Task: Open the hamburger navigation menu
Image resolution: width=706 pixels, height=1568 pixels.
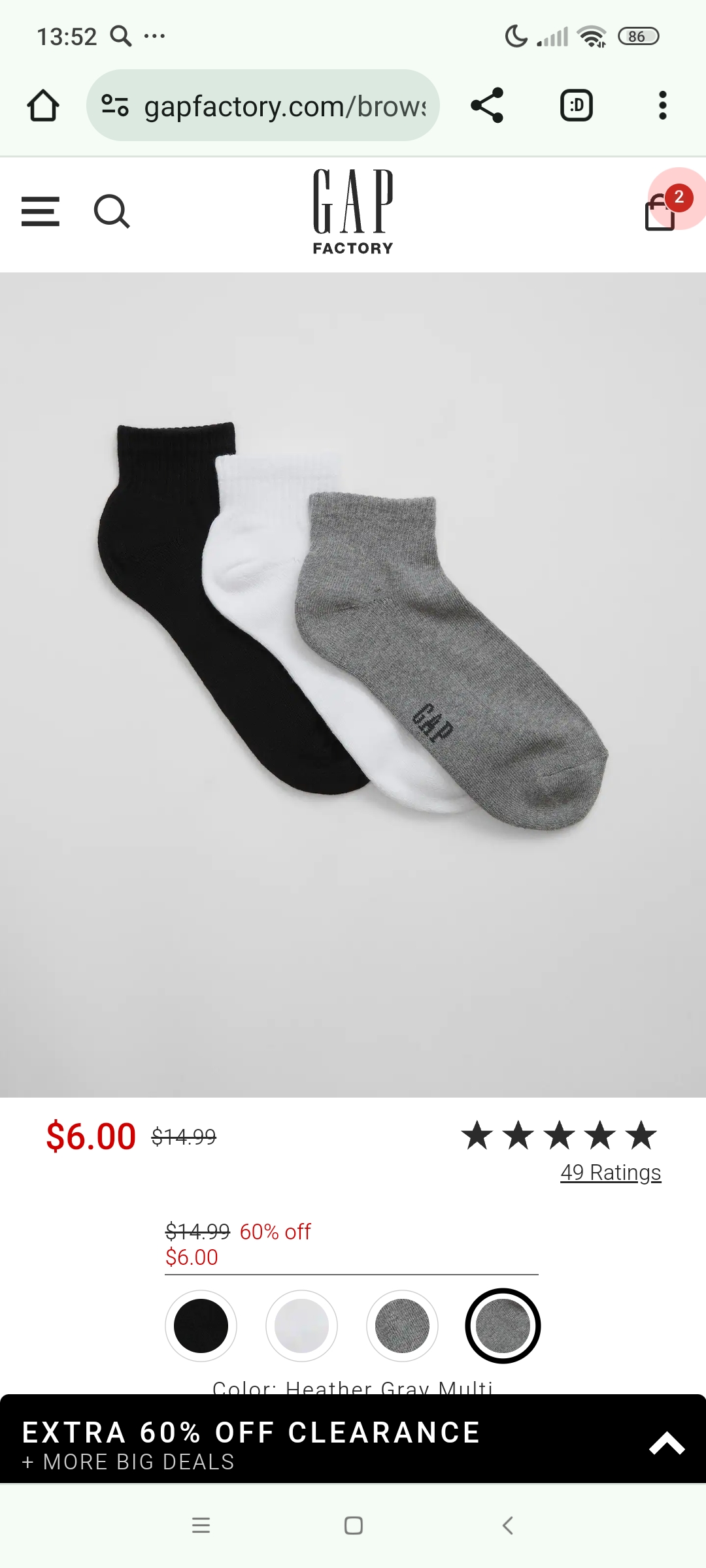Action: [41, 212]
